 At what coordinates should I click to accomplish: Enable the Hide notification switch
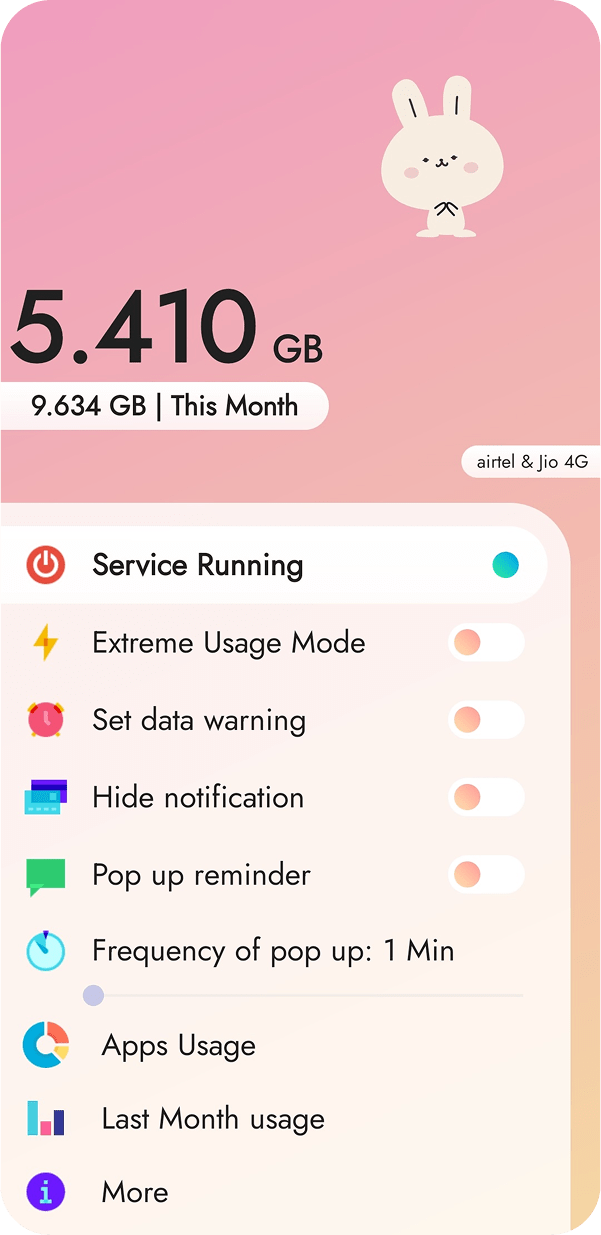486,797
